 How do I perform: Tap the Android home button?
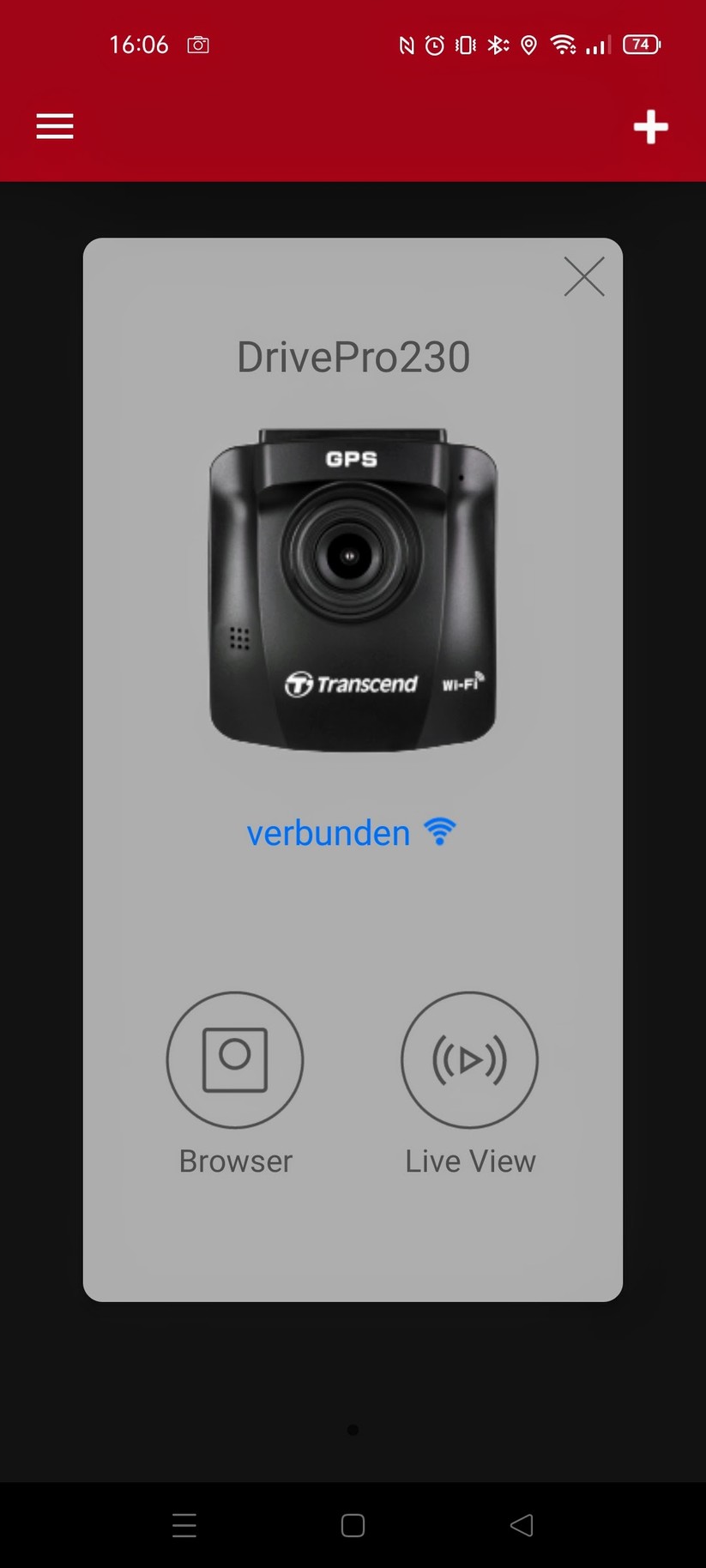point(353,1525)
